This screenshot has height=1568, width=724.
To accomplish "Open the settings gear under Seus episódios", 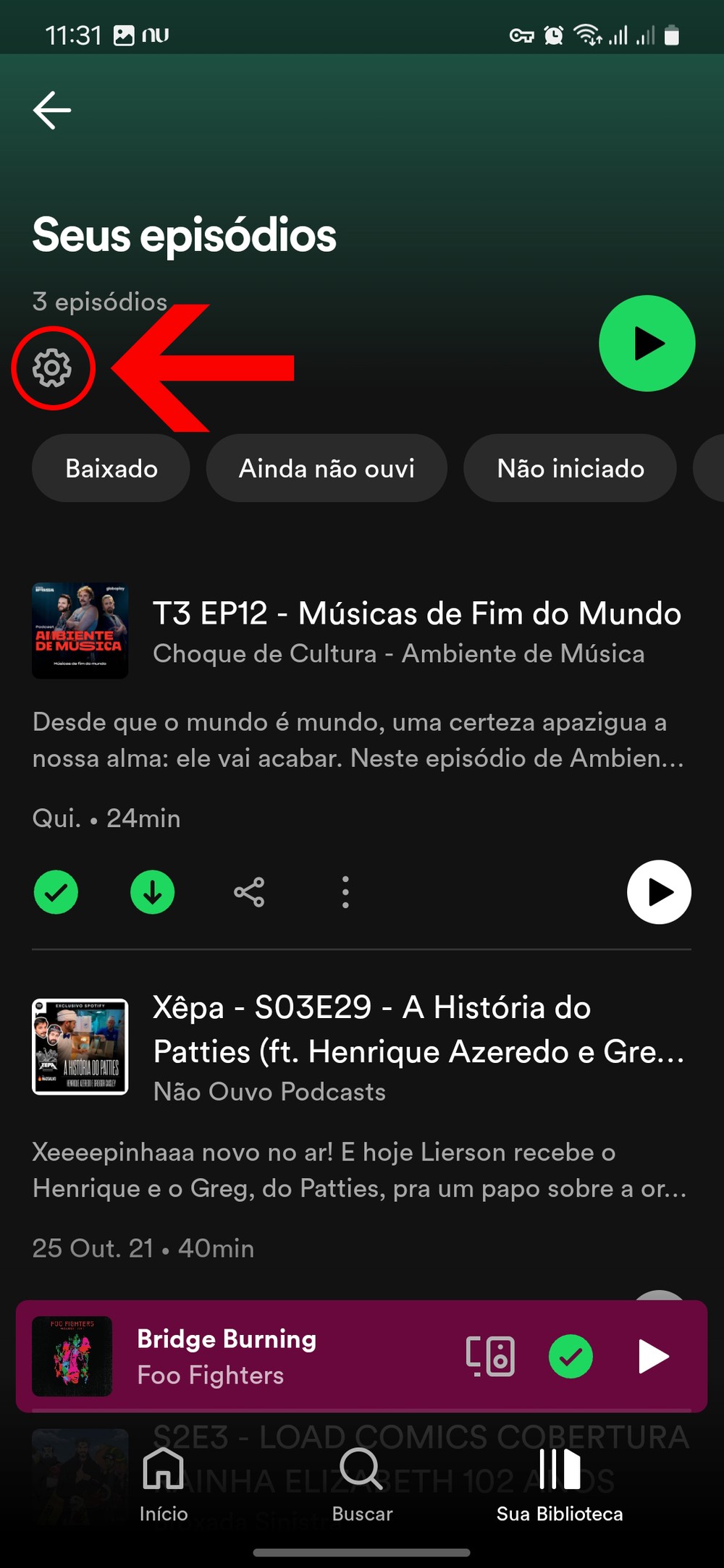I will 52,368.
